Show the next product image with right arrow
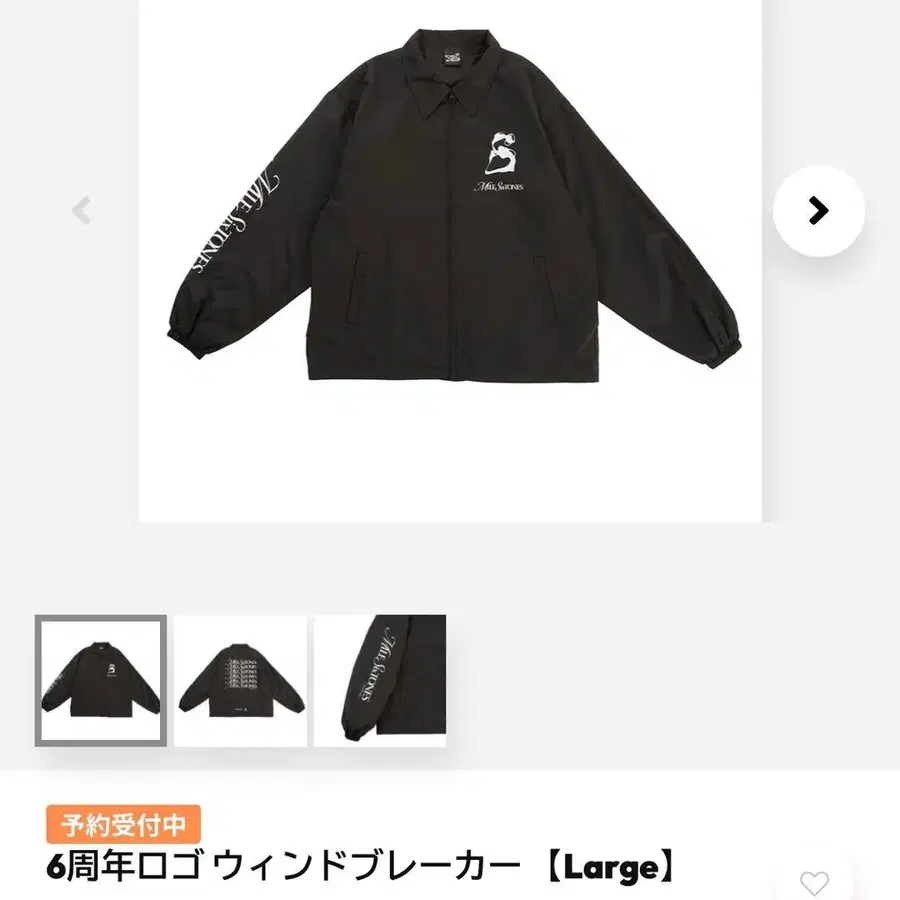Image resolution: width=900 pixels, height=900 pixels. (x=818, y=211)
